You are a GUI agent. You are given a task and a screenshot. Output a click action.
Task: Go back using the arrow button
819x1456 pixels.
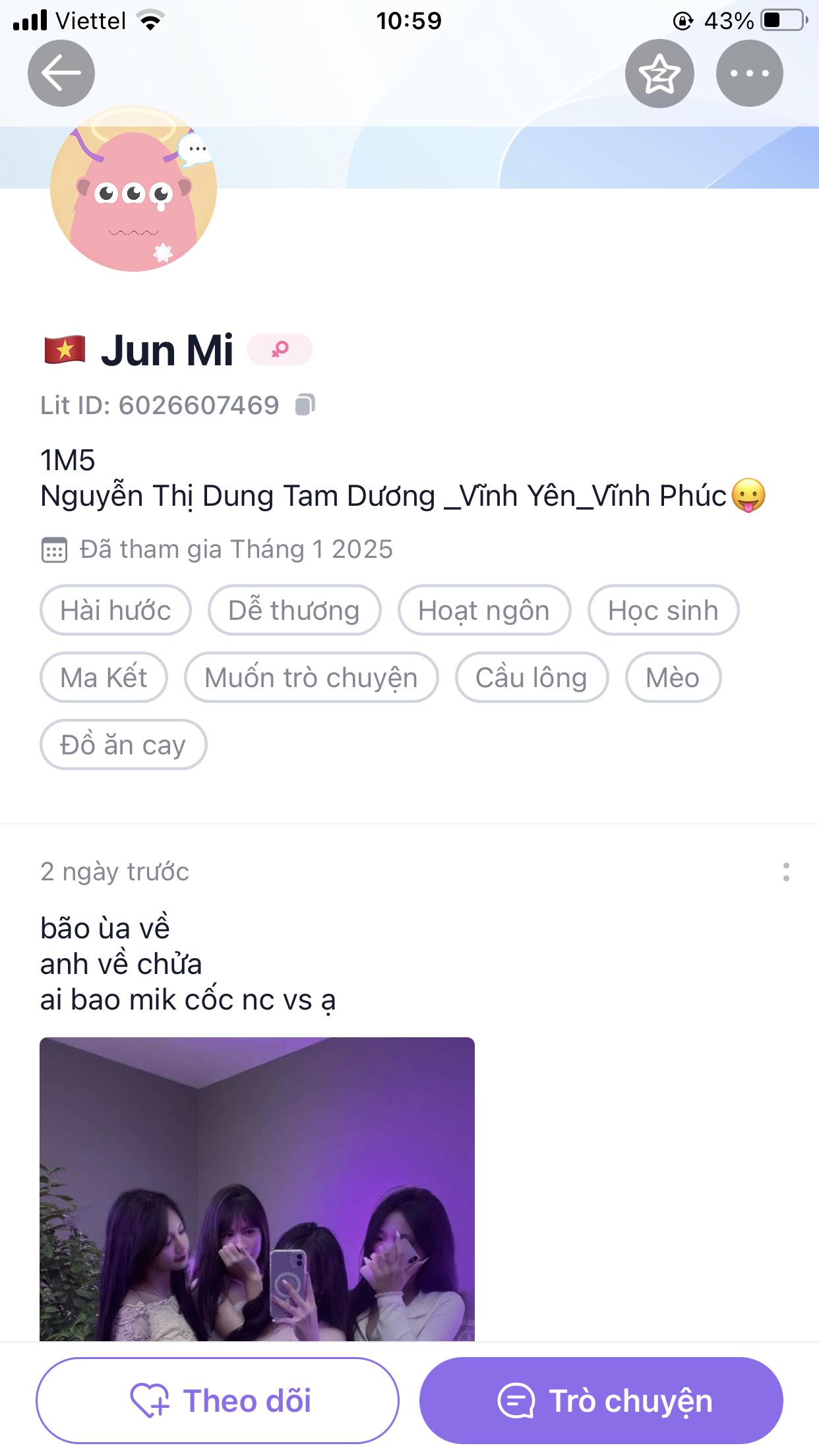pos(61,73)
